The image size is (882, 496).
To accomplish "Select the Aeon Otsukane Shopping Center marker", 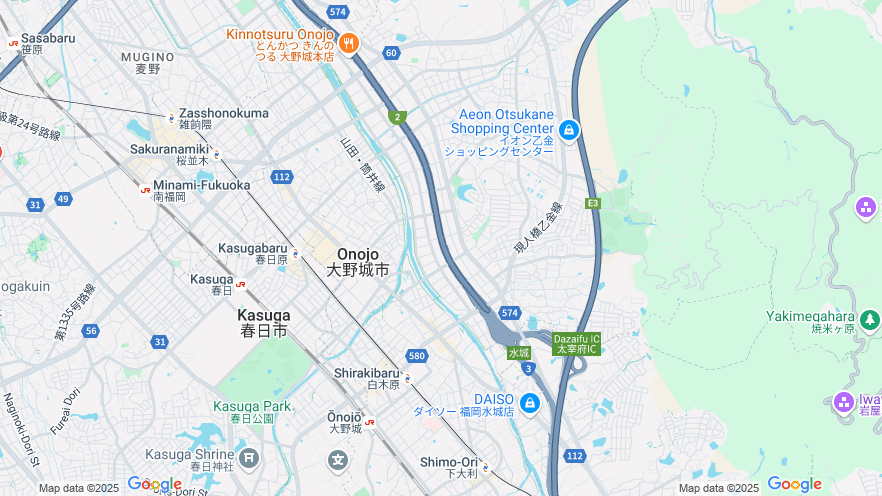I will 569,129.
